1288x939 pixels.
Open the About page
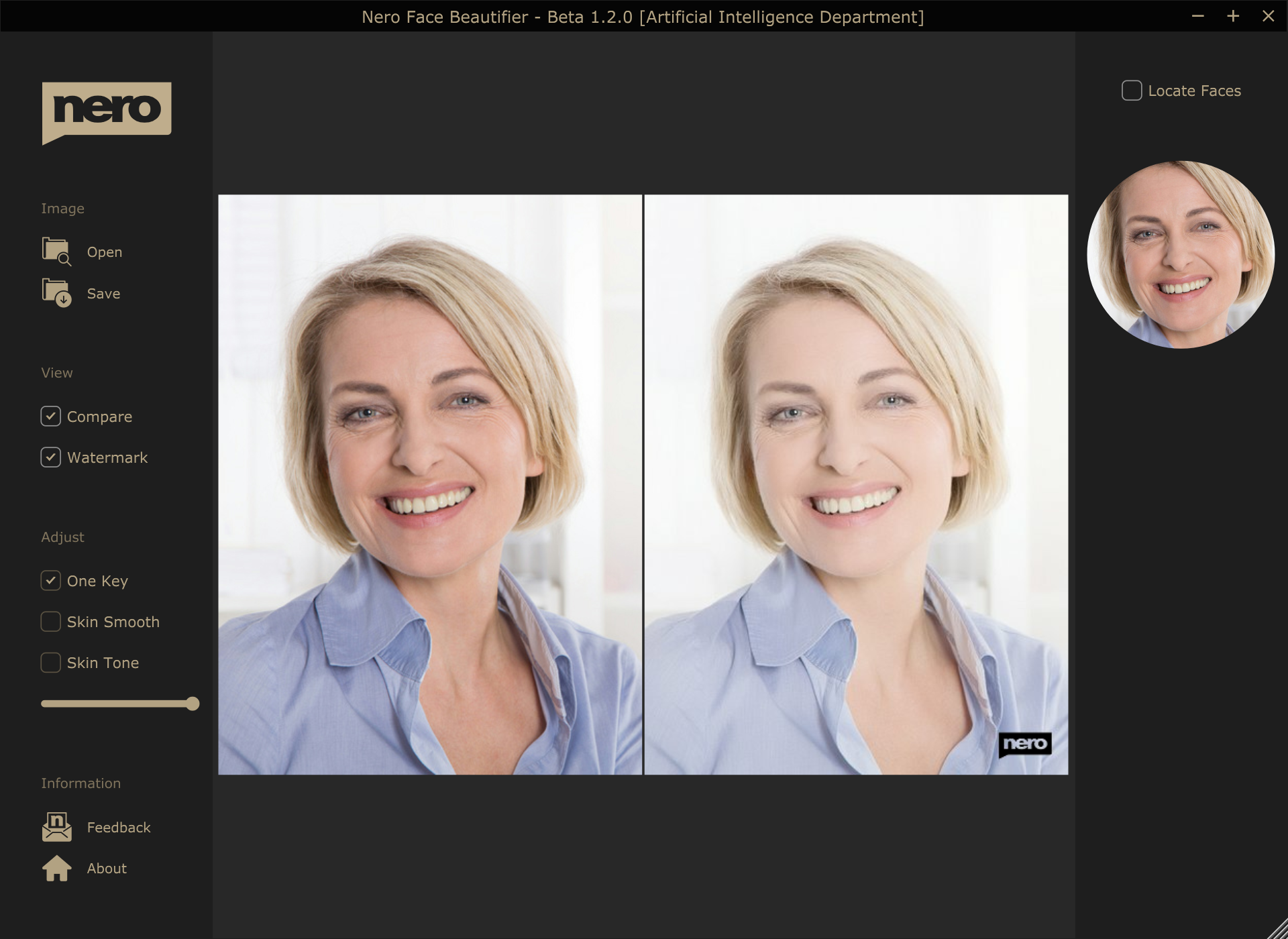tap(84, 868)
